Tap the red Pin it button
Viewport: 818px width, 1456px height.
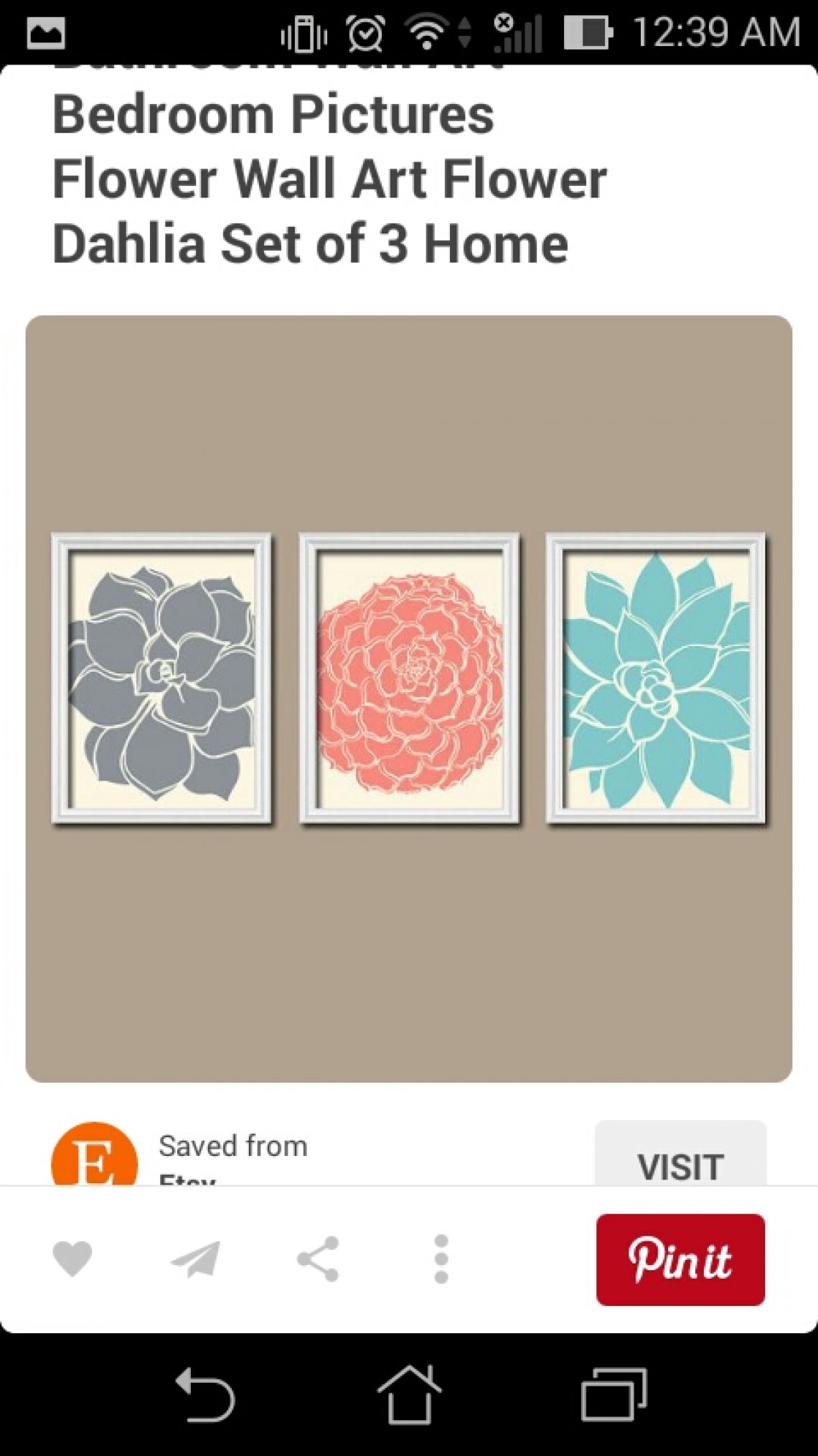(680, 1259)
